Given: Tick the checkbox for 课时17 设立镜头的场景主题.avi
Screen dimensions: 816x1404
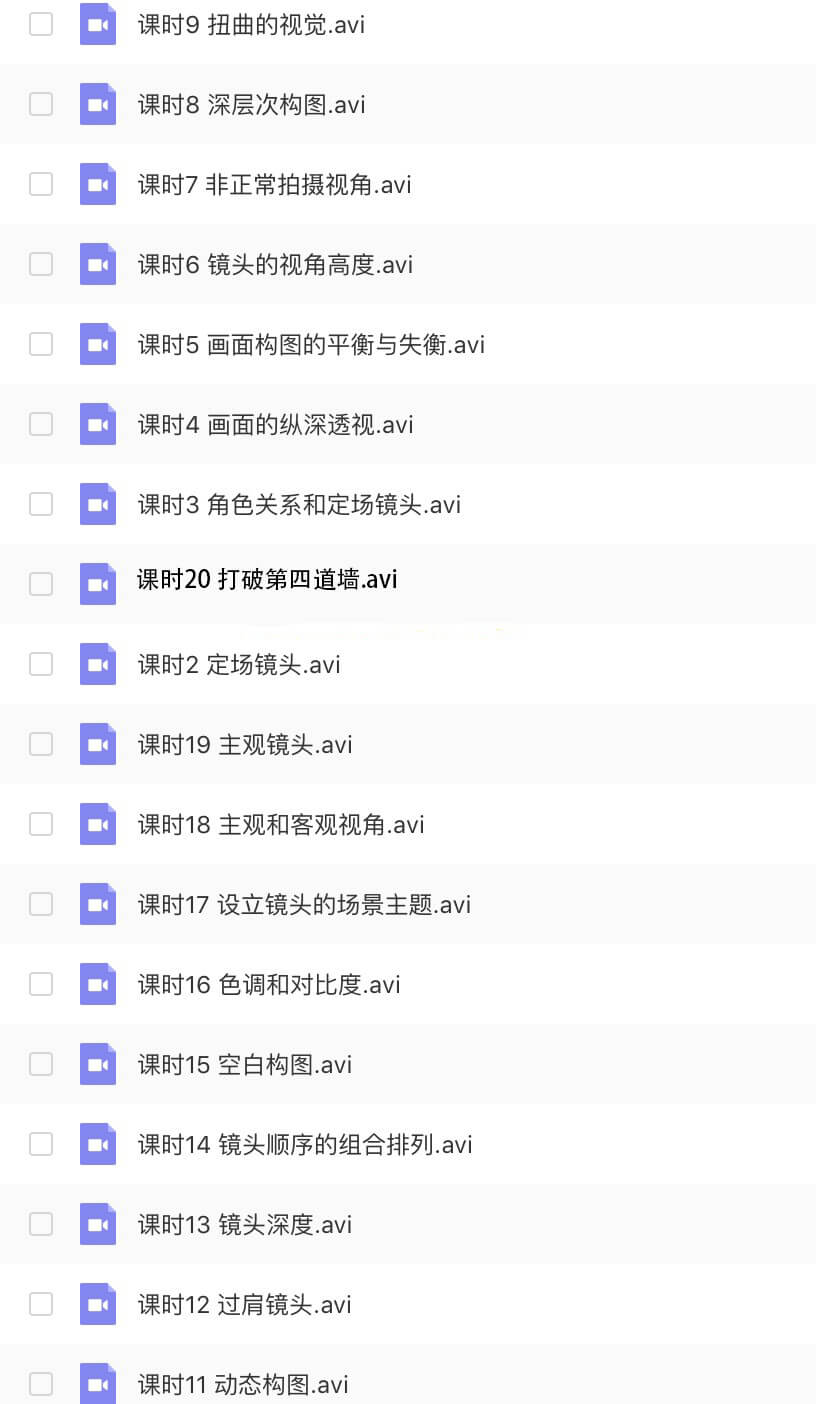Looking at the screenshot, I should coord(41,904).
